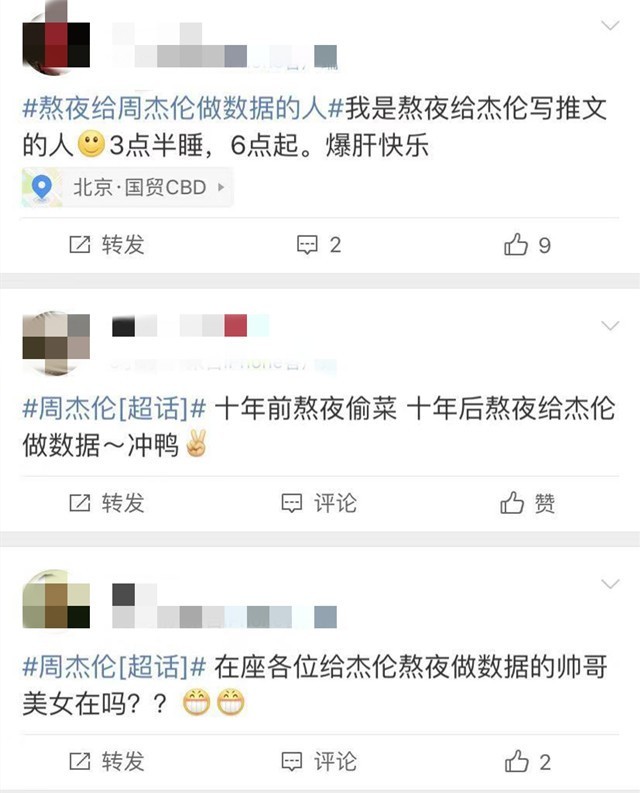Comment on the 十年前熬夜偷菜 post
This screenshot has width=640, height=793.
click(x=320, y=503)
